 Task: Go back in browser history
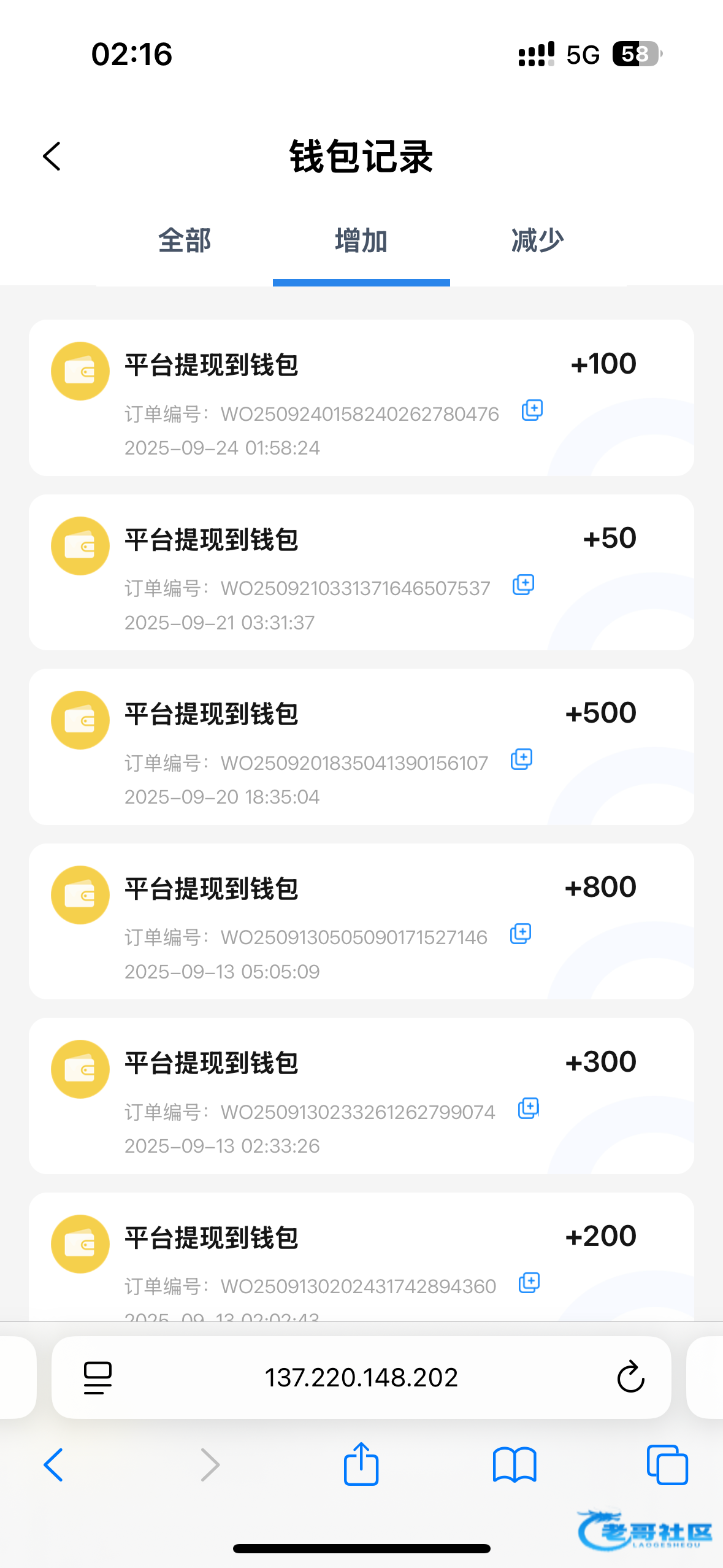53,1465
